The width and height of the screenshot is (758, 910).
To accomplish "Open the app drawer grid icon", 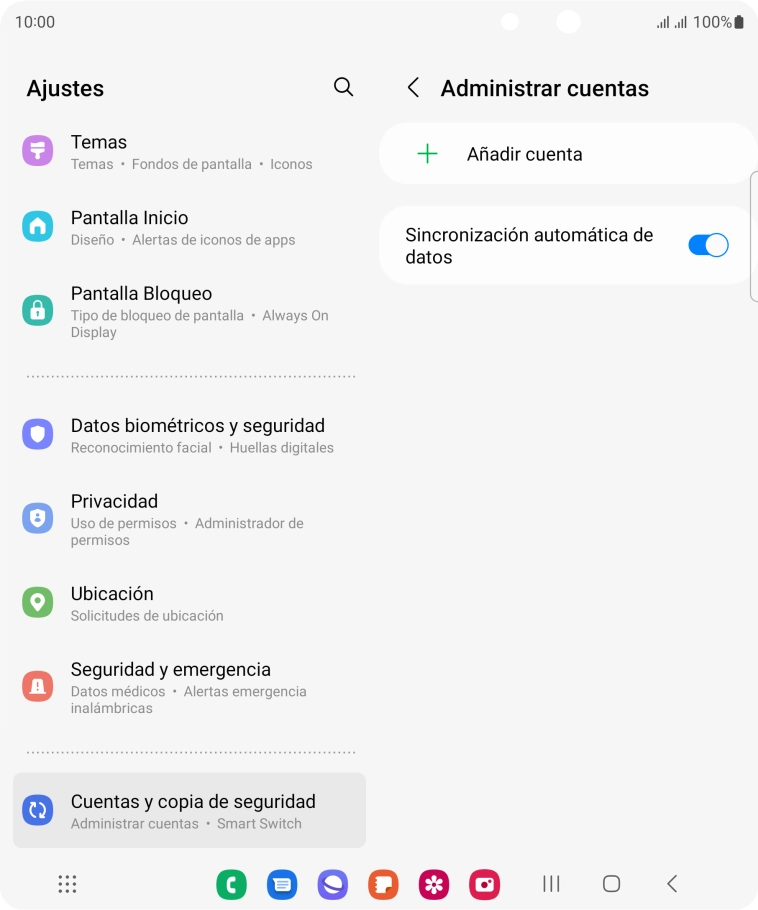I will 67,884.
